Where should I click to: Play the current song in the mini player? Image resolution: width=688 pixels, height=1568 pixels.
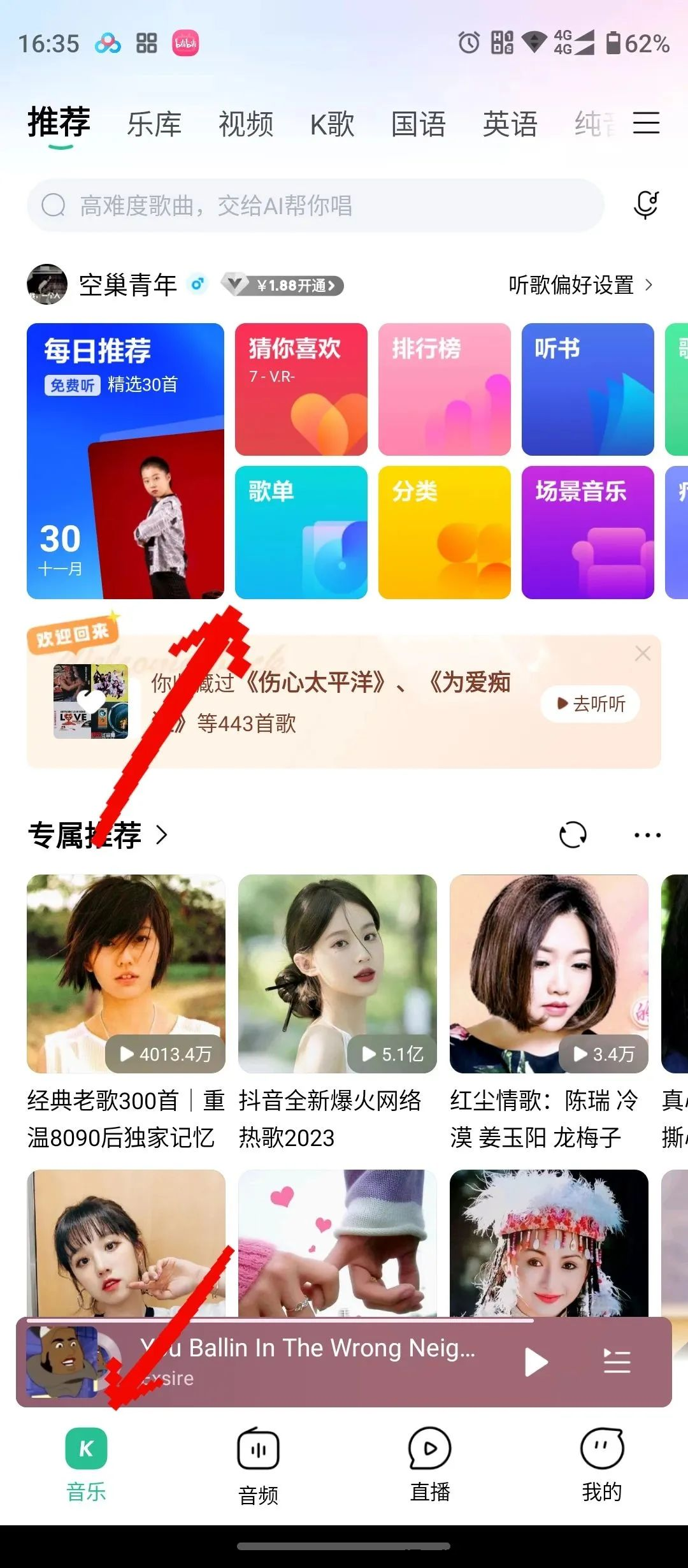click(x=536, y=1362)
